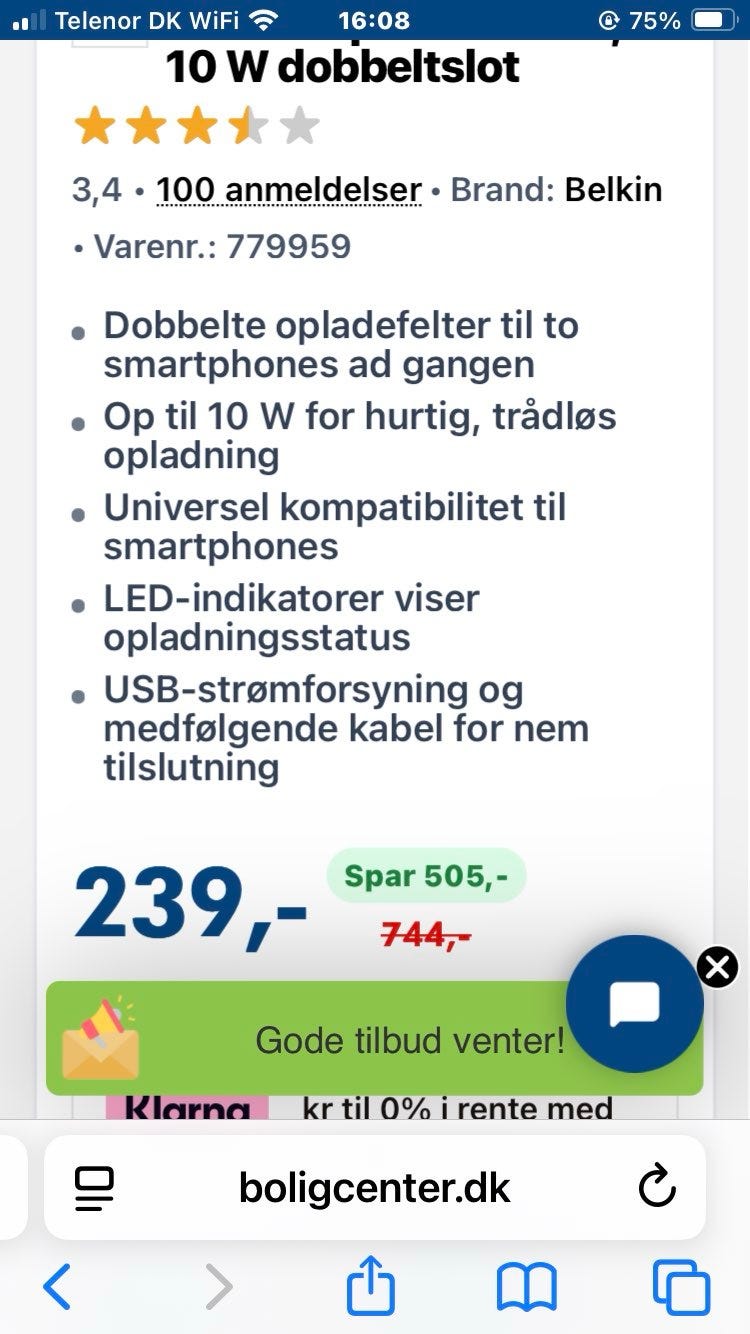Image resolution: width=750 pixels, height=1334 pixels.
Task: Tap the address bar showing boligcenter.dk
Action: 375,1188
